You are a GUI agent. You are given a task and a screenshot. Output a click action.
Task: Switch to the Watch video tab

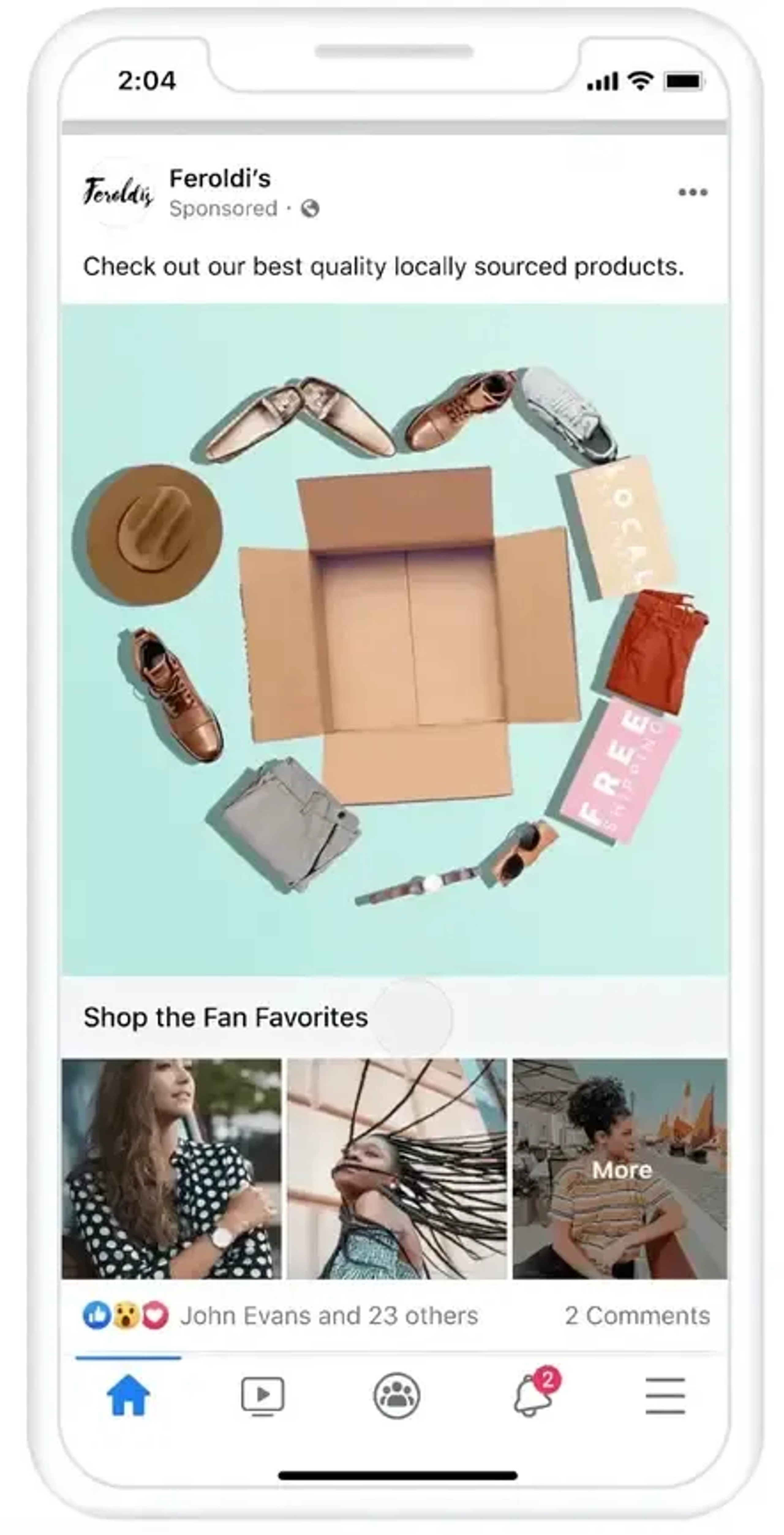point(263,1396)
